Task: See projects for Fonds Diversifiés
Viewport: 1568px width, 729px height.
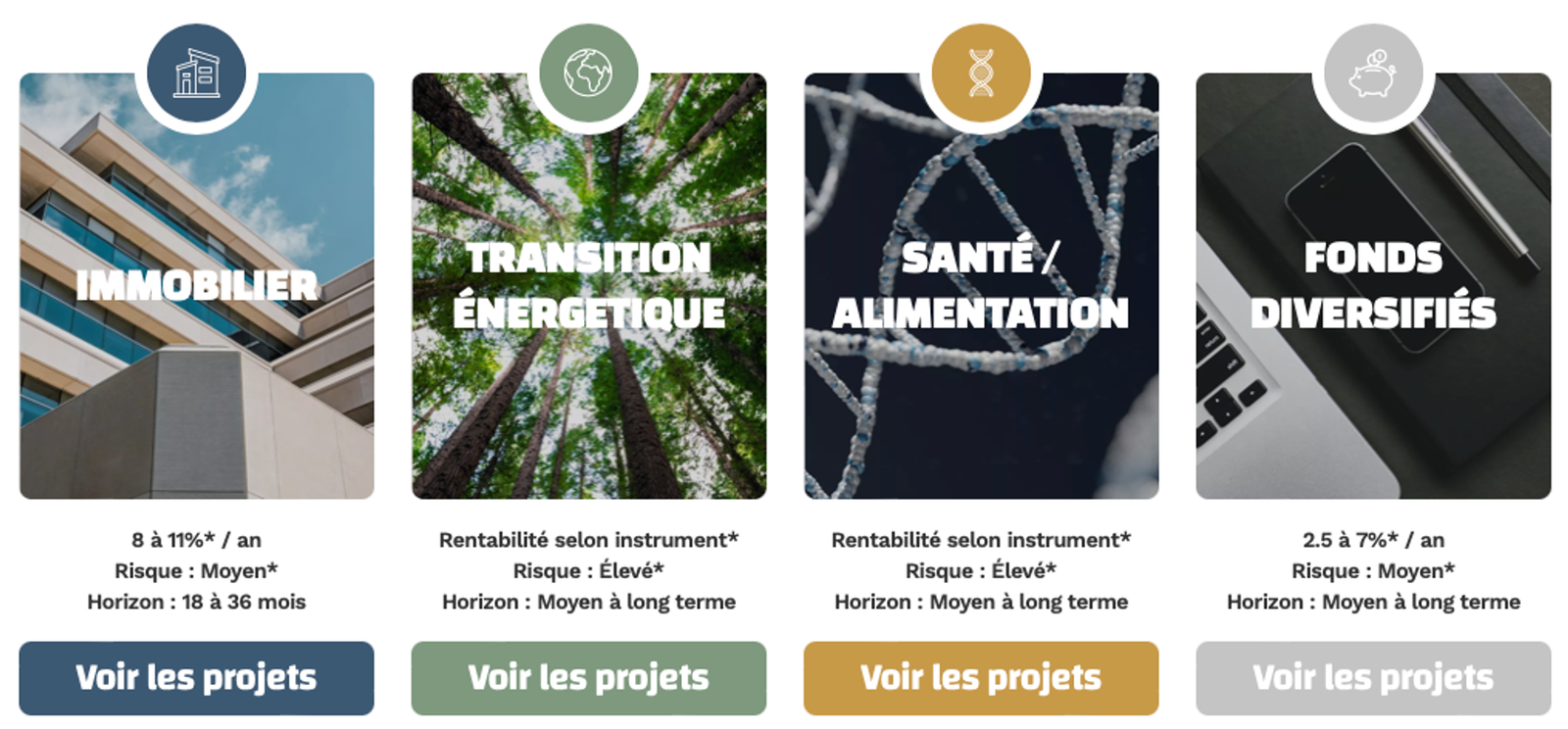Action: (1373, 678)
